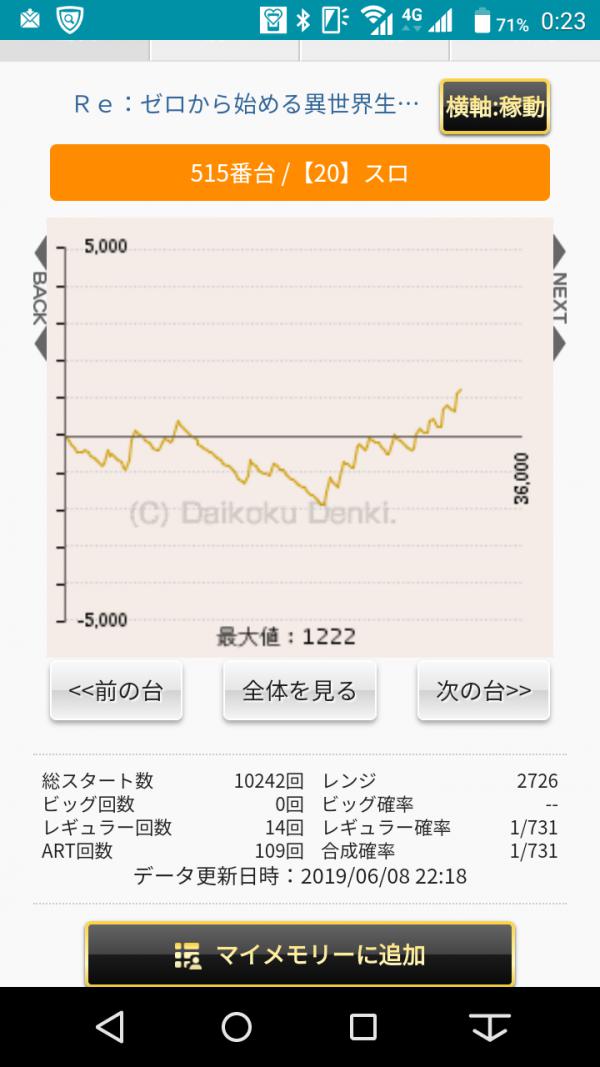Viewport: 600px width, 1067px height.
Task: Open the Re:ゼロから始める異世界生 machine title link
Action: point(246,105)
